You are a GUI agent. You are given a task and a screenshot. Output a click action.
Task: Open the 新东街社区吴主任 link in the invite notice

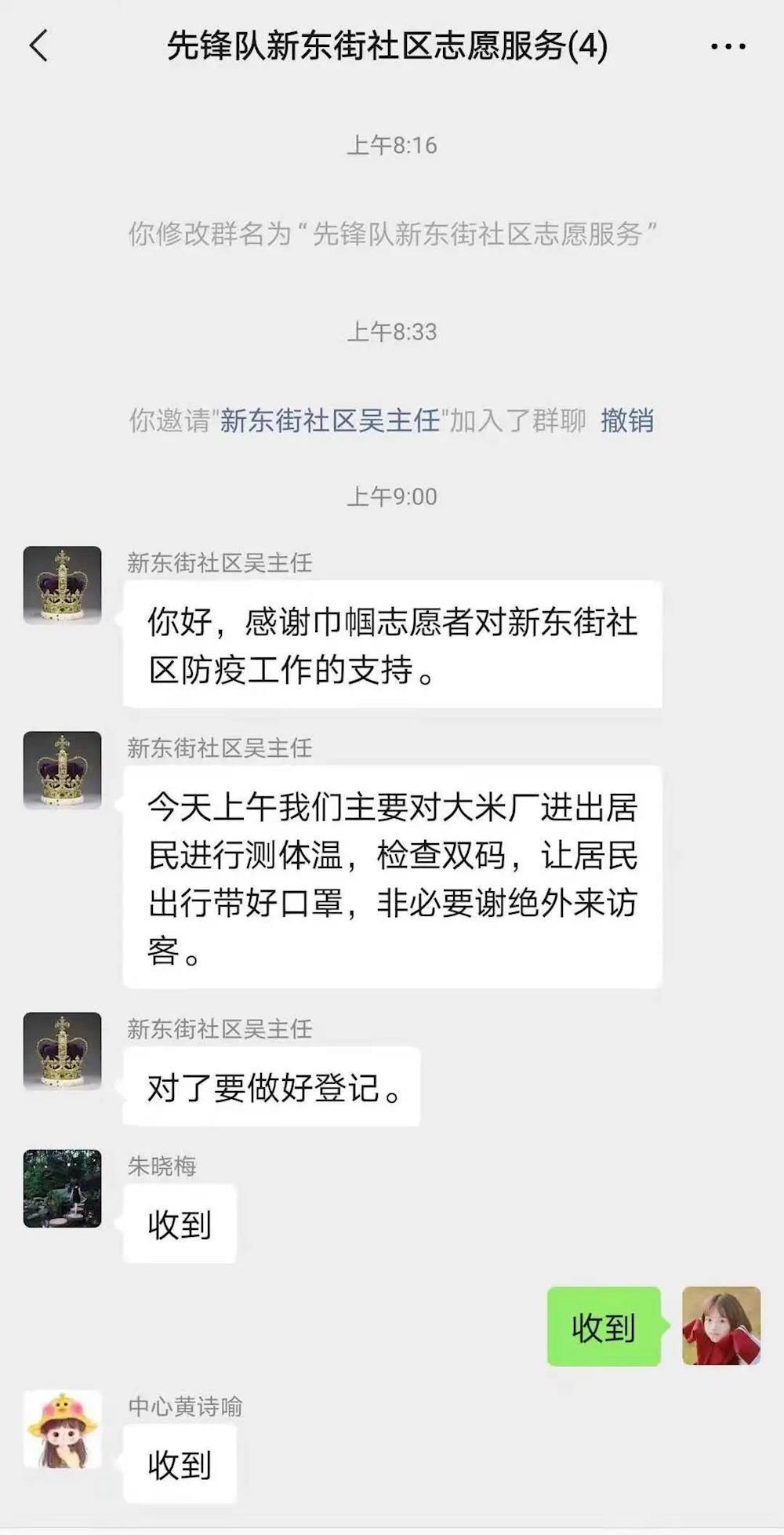coord(329,421)
